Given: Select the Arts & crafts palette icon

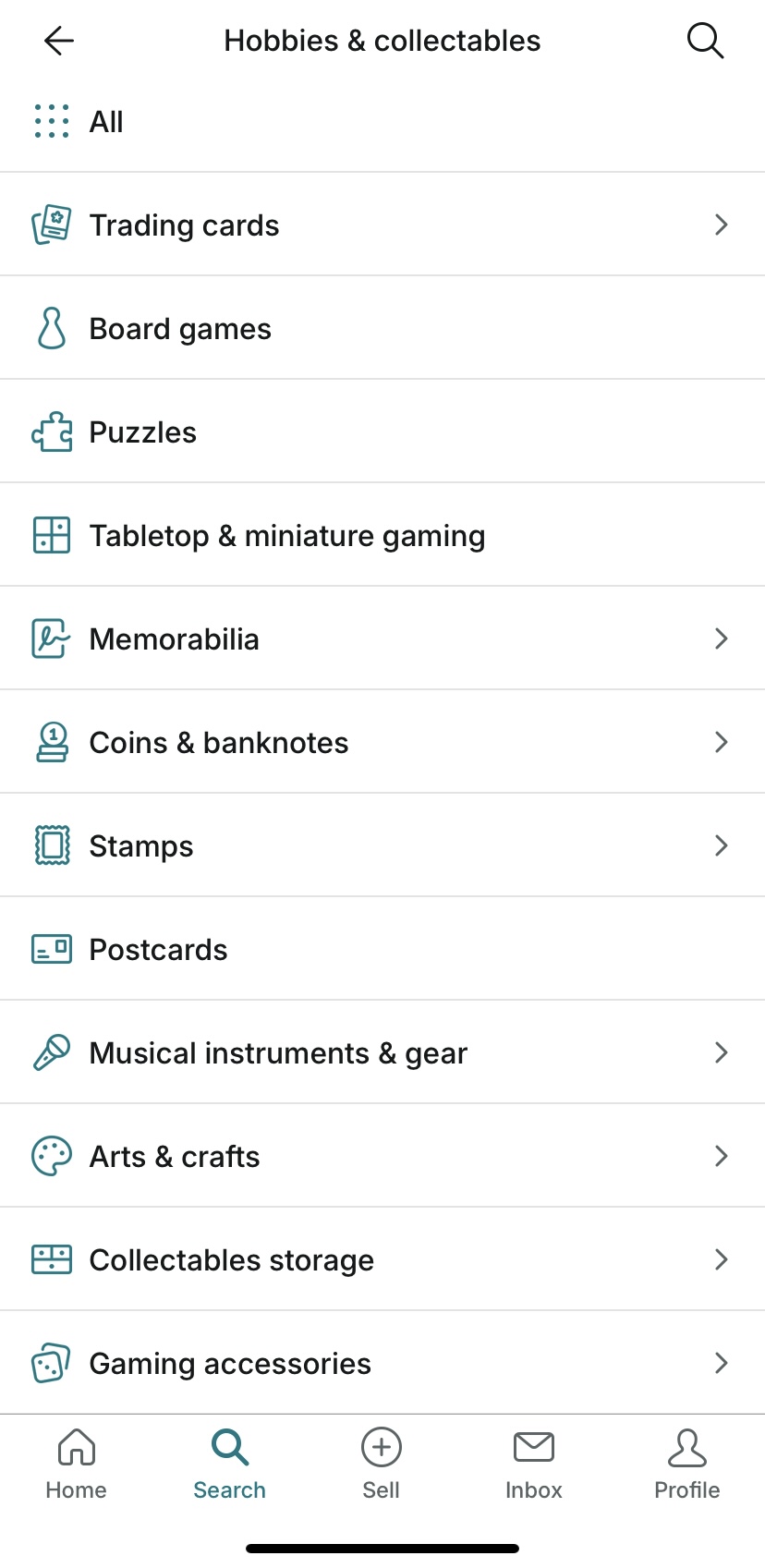Looking at the screenshot, I should (51, 1156).
